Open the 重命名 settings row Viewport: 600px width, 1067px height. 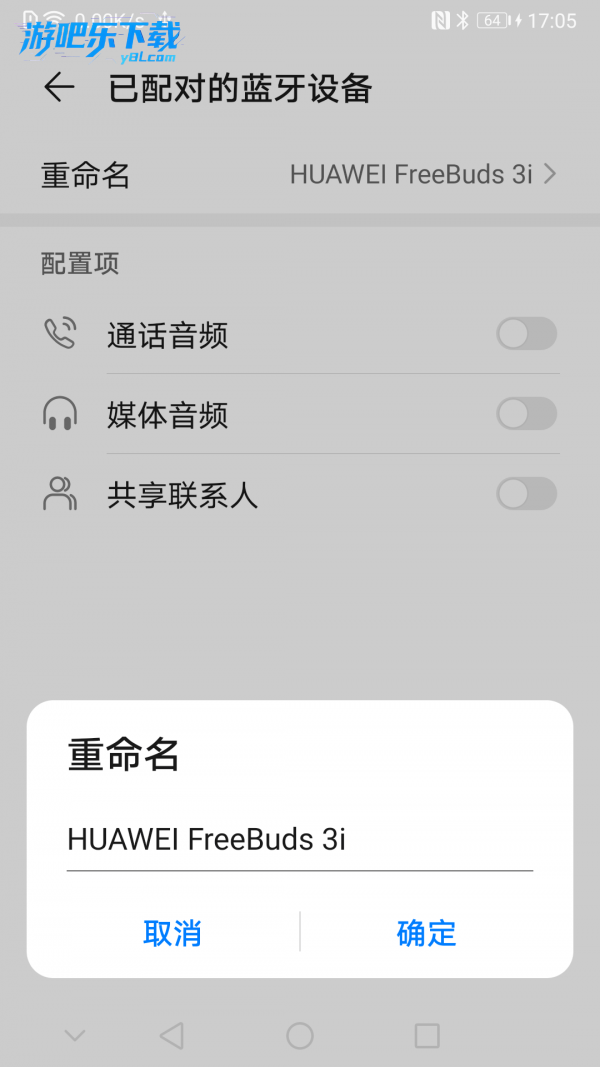click(299, 175)
